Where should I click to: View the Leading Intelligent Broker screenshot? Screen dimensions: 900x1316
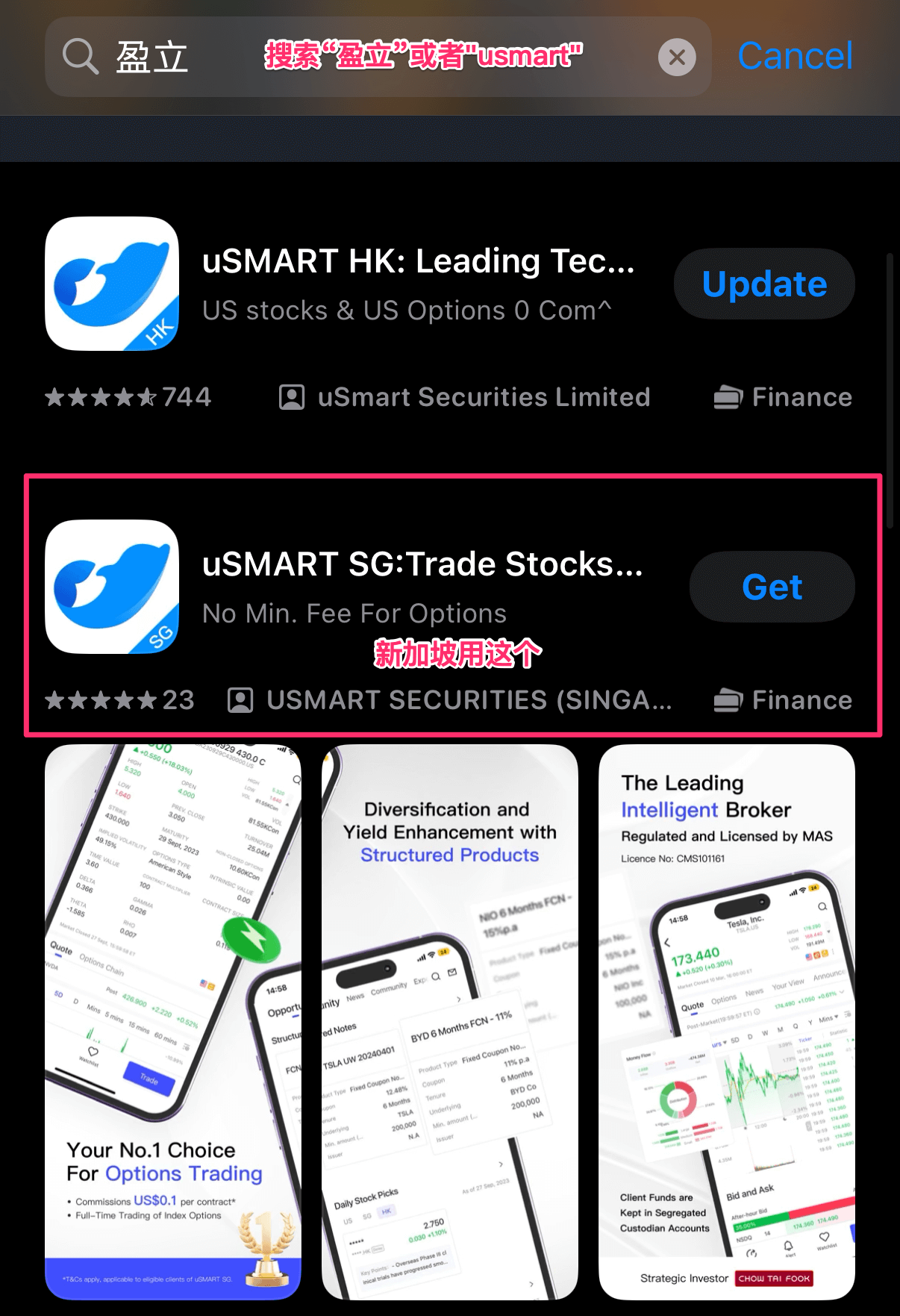coord(727,1021)
